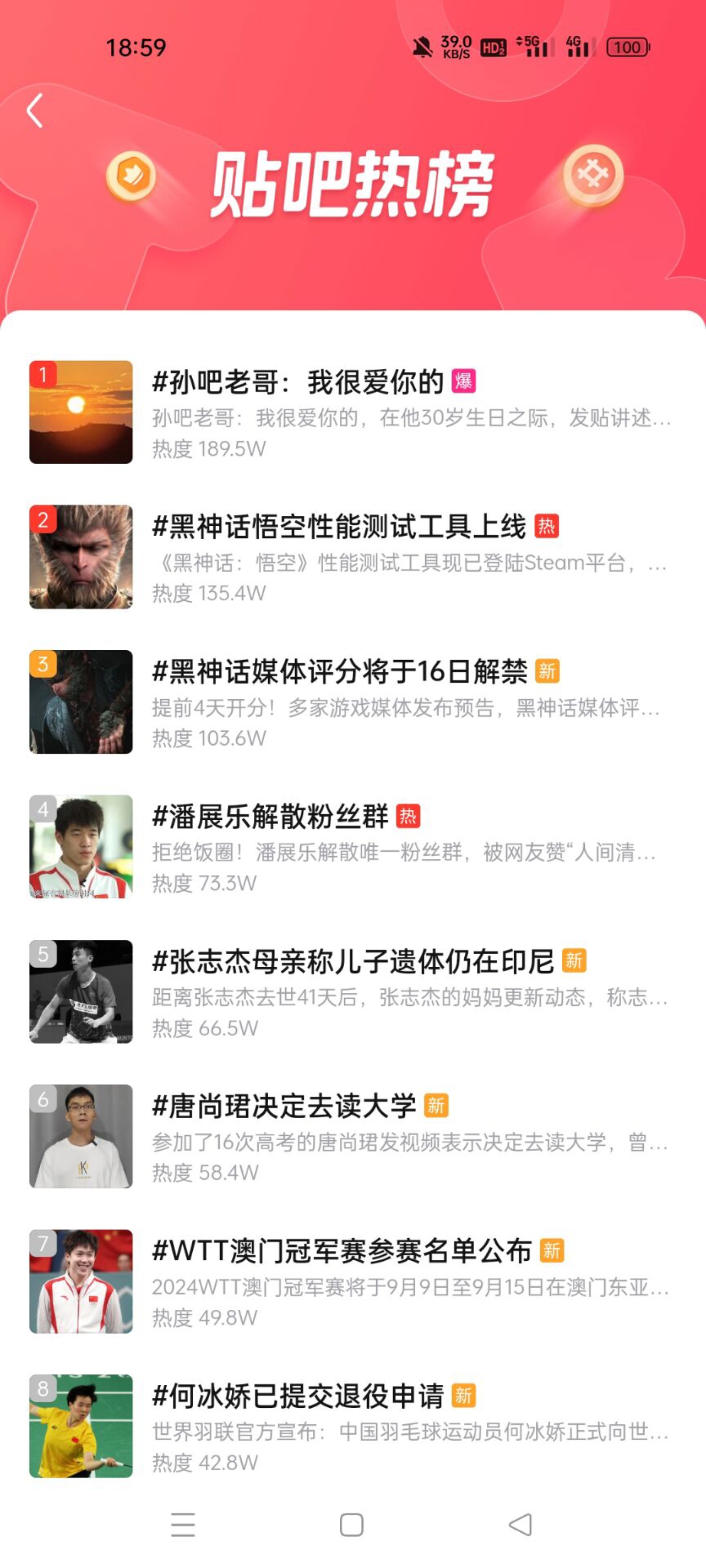Tap the back arrow at top left
This screenshot has height=1568, width=706.
tap(35, 111)
